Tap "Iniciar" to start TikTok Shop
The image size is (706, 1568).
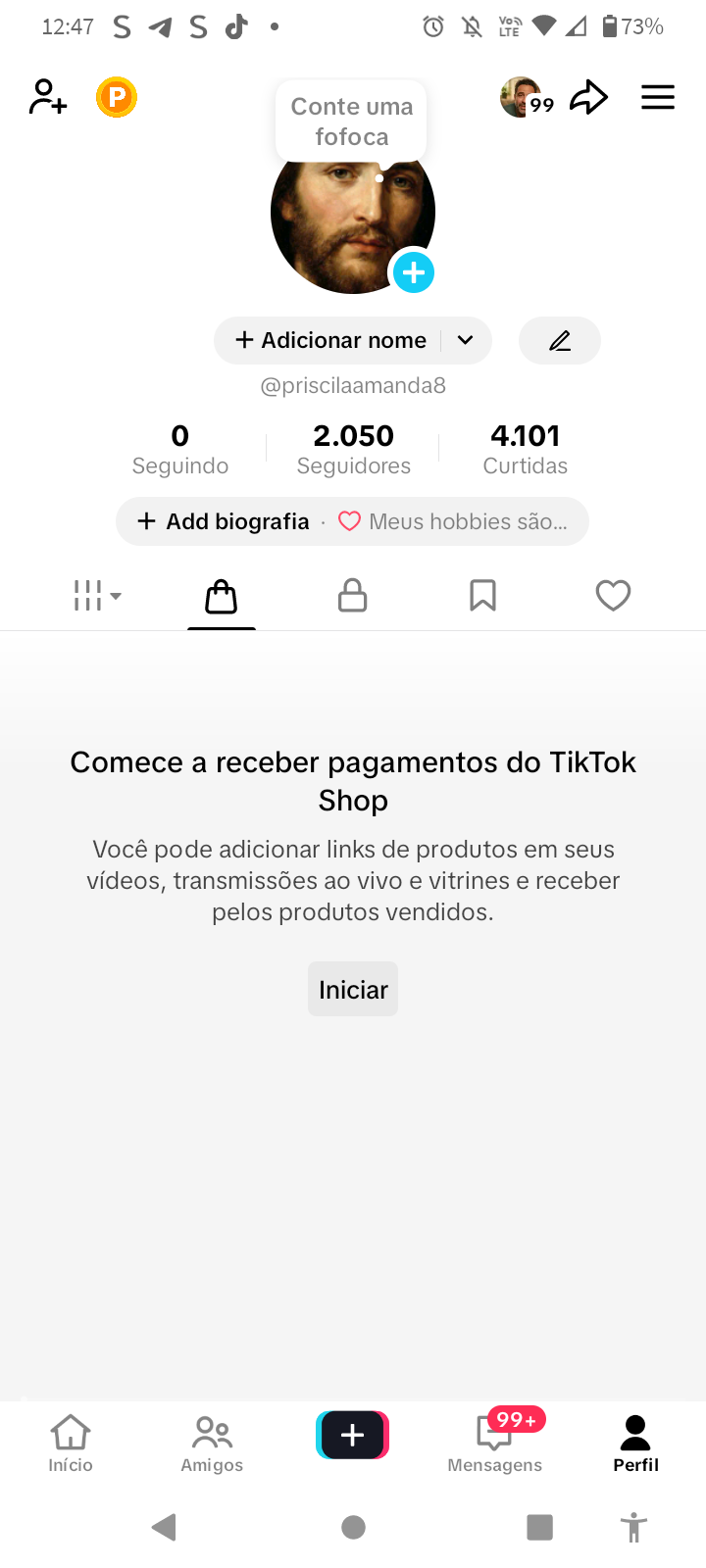pos(353,989)
